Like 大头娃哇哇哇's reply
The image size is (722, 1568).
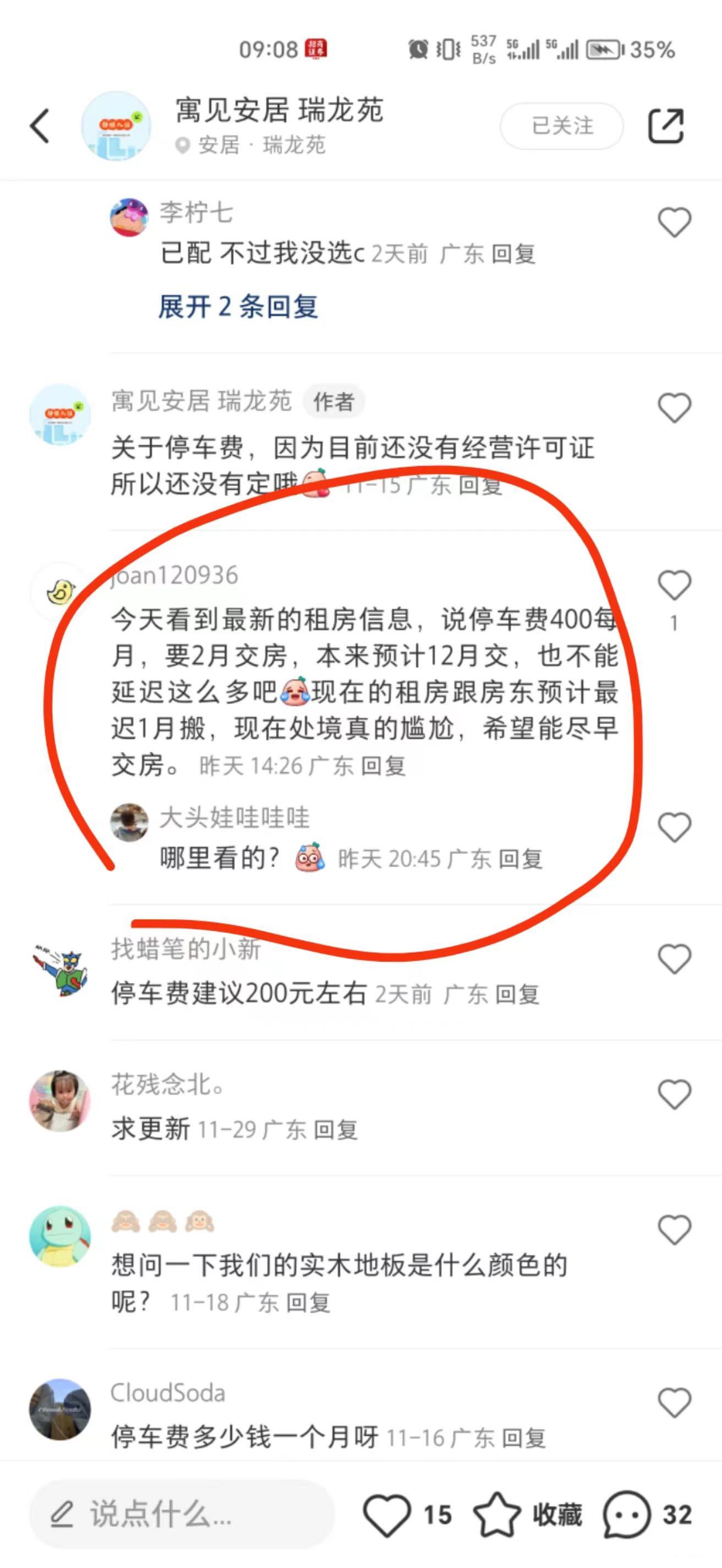pyautogui.click(x=674, y=827)
